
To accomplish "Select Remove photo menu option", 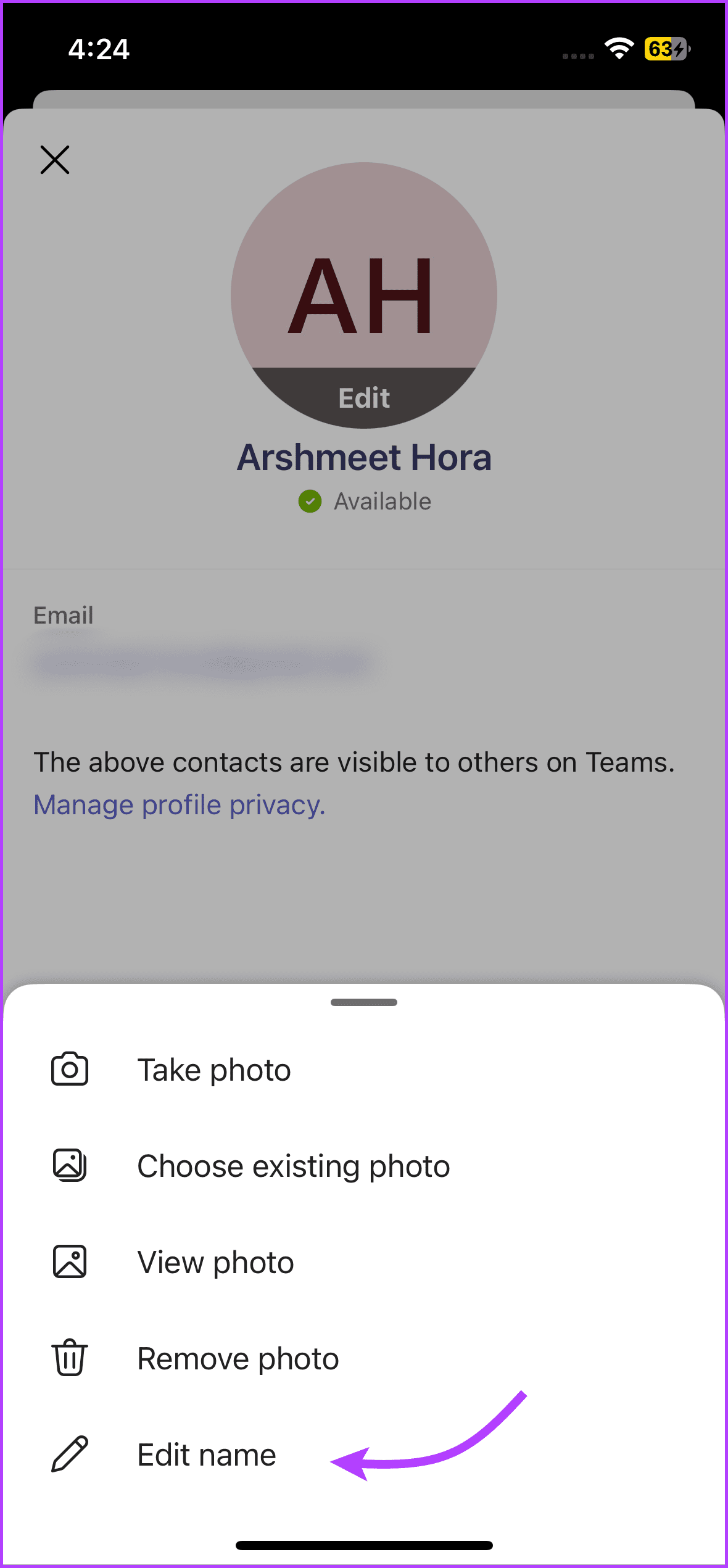I will [x=238, y=1357].
